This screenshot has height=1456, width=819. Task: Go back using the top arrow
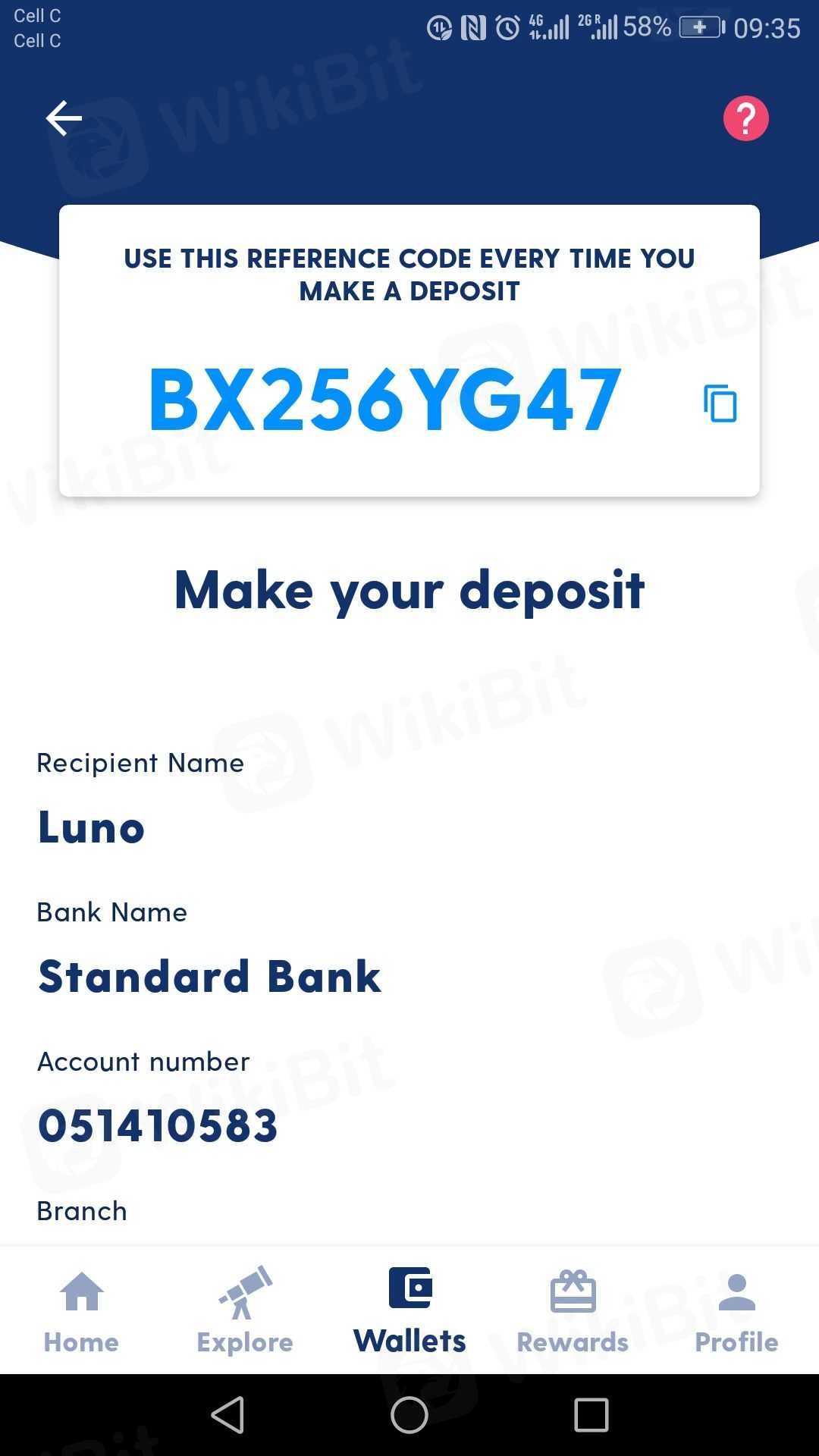coord(64,118)
